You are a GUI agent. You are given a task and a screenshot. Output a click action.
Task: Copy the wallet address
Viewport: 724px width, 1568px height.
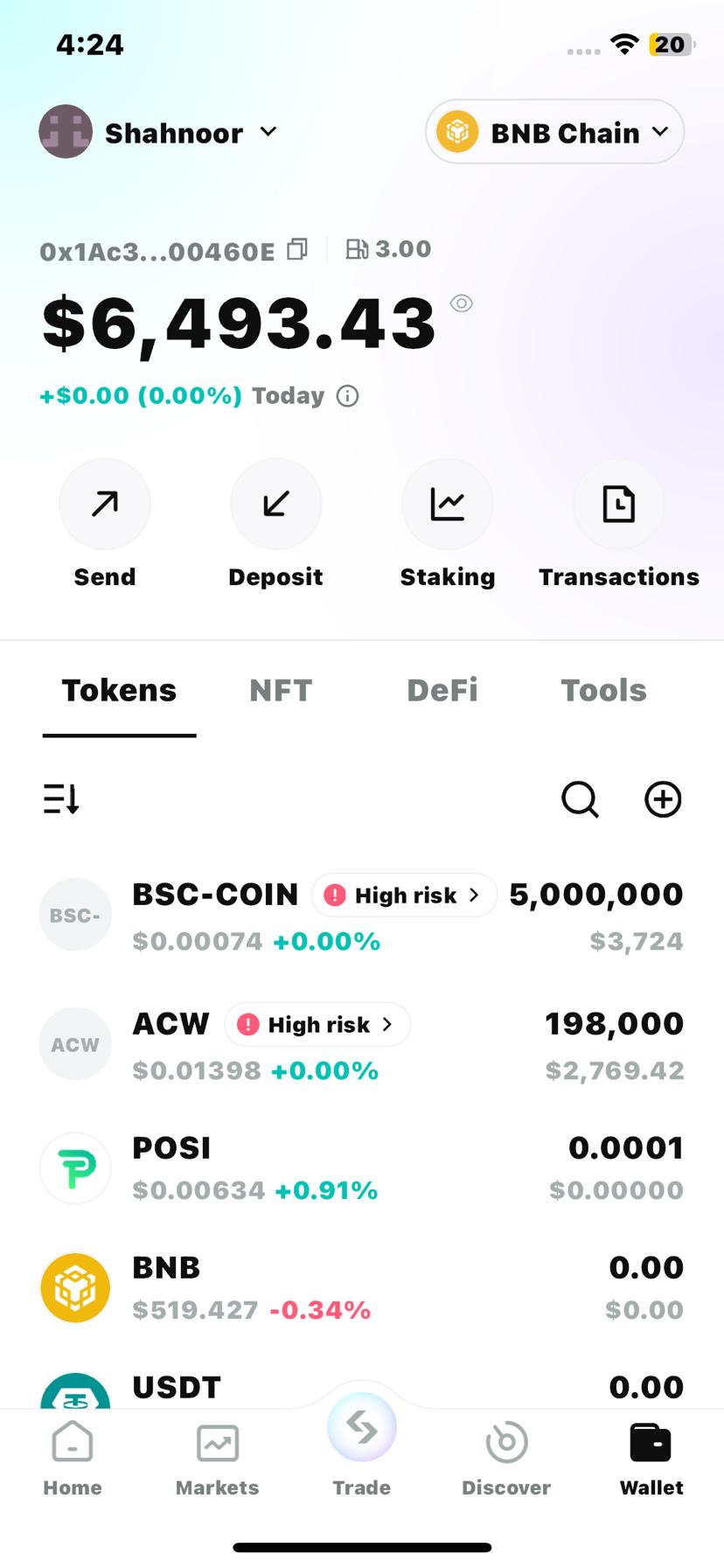pos(297,250)
